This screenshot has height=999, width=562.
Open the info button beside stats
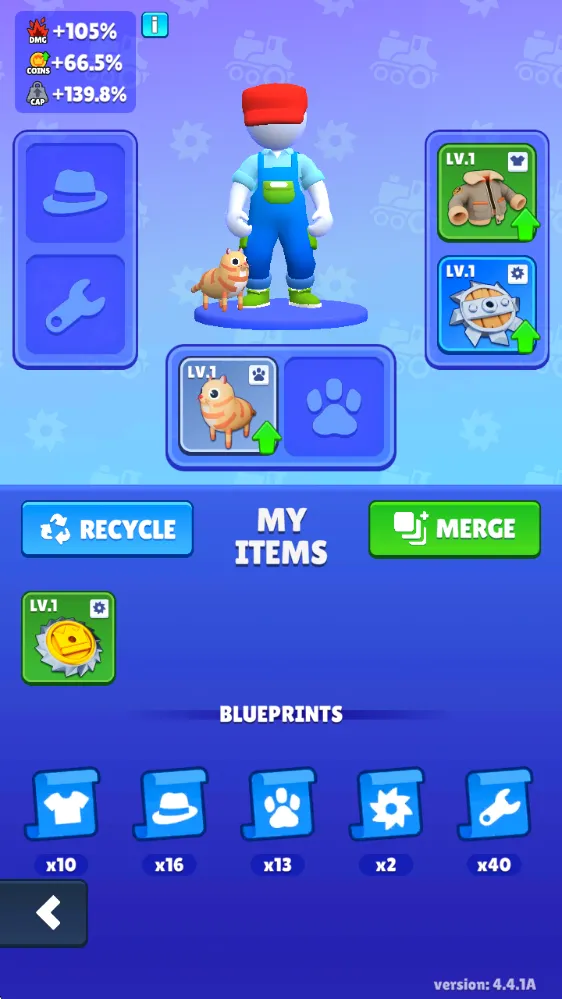(155, 25)
